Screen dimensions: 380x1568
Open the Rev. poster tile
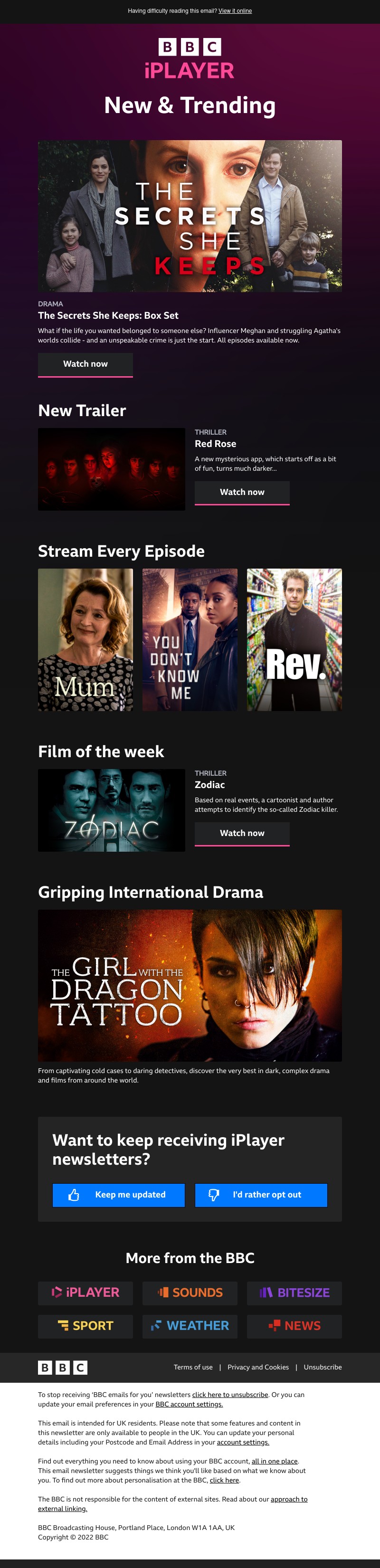(294, 639)
